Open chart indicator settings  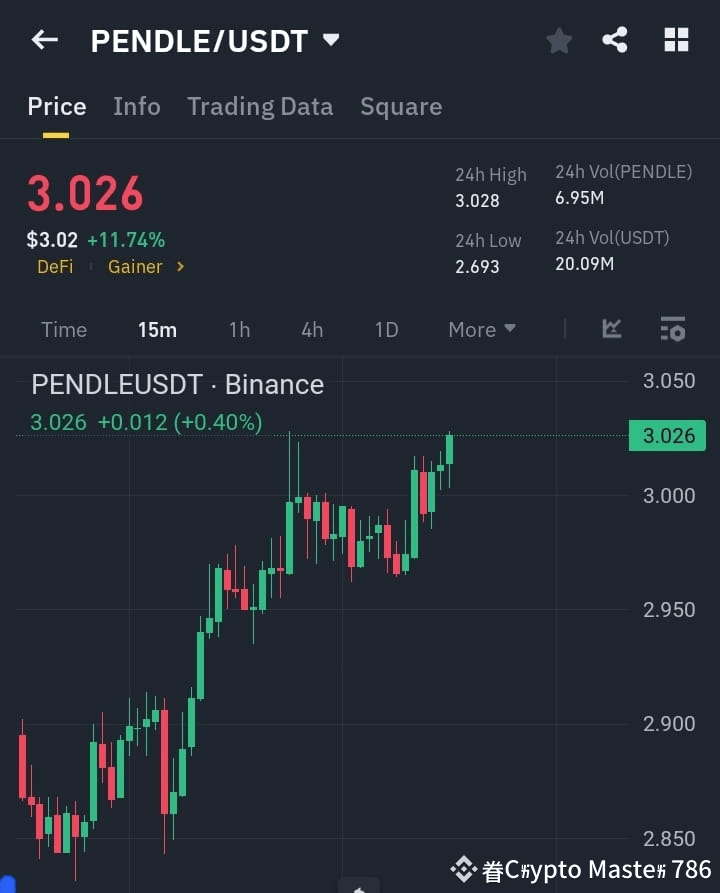click(671, 329)
